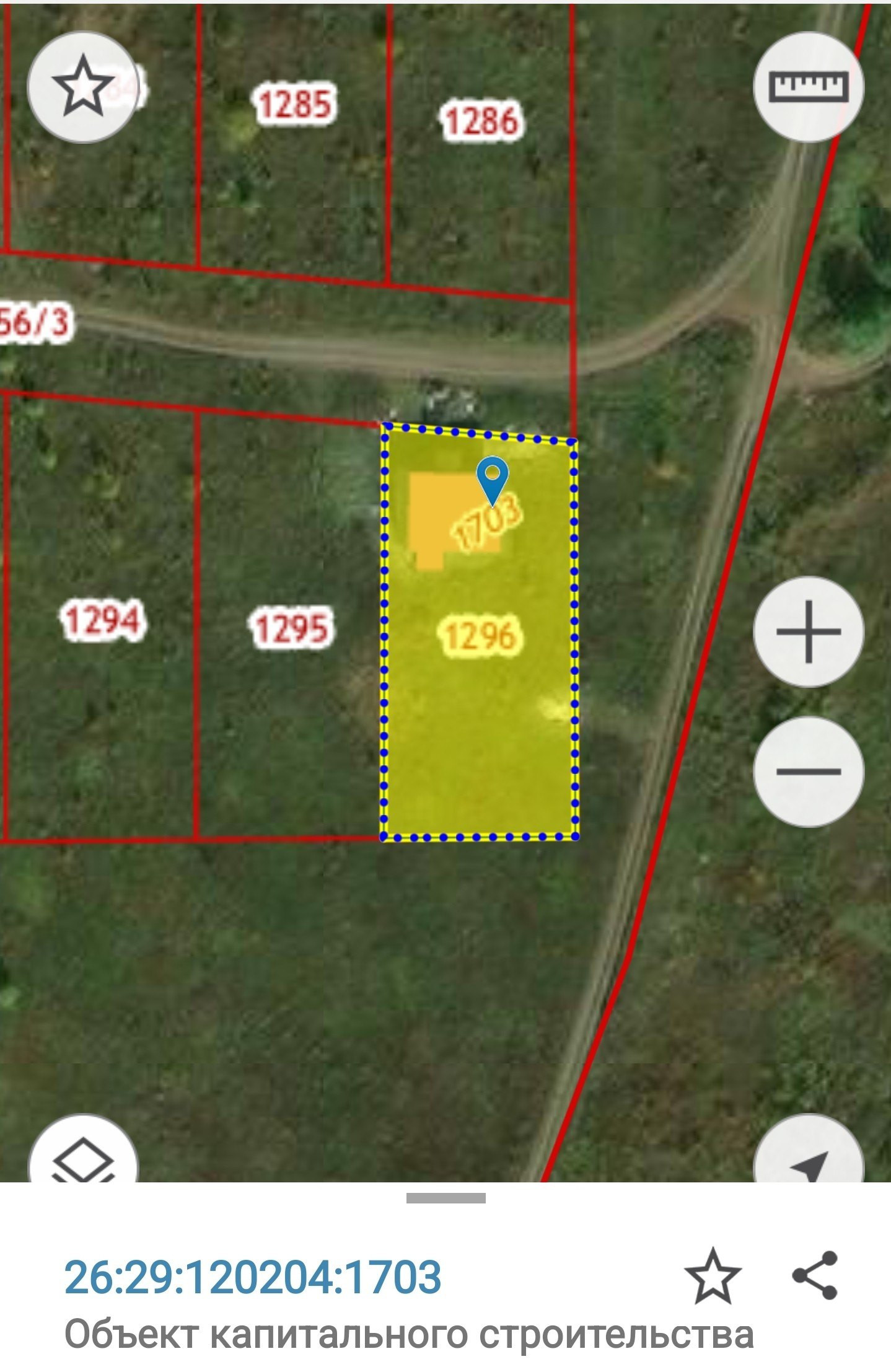Open the map layers selector

pyautogui.click(x=83, y=1151)
